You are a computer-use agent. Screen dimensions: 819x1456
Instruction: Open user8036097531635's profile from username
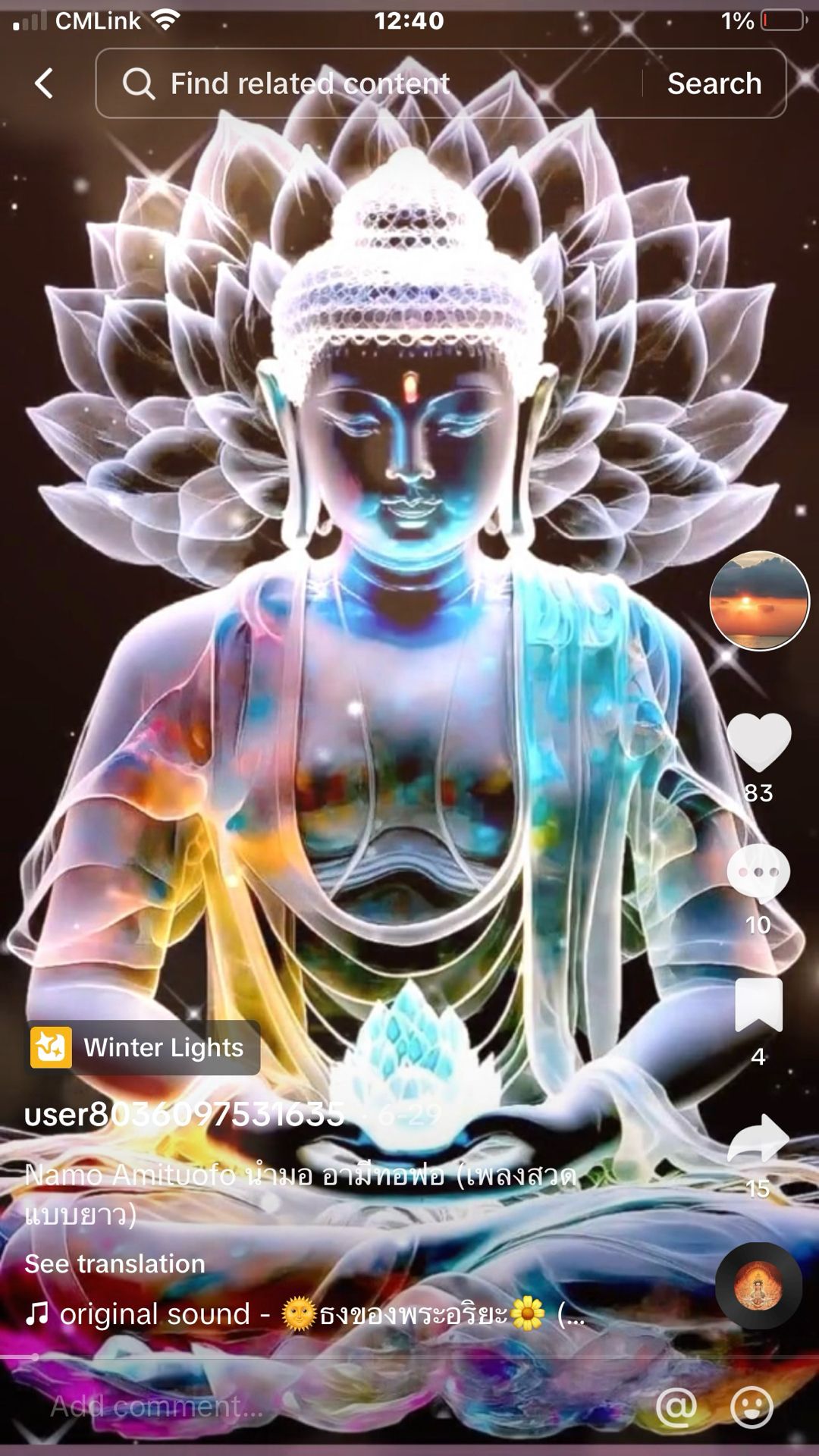184,1115
